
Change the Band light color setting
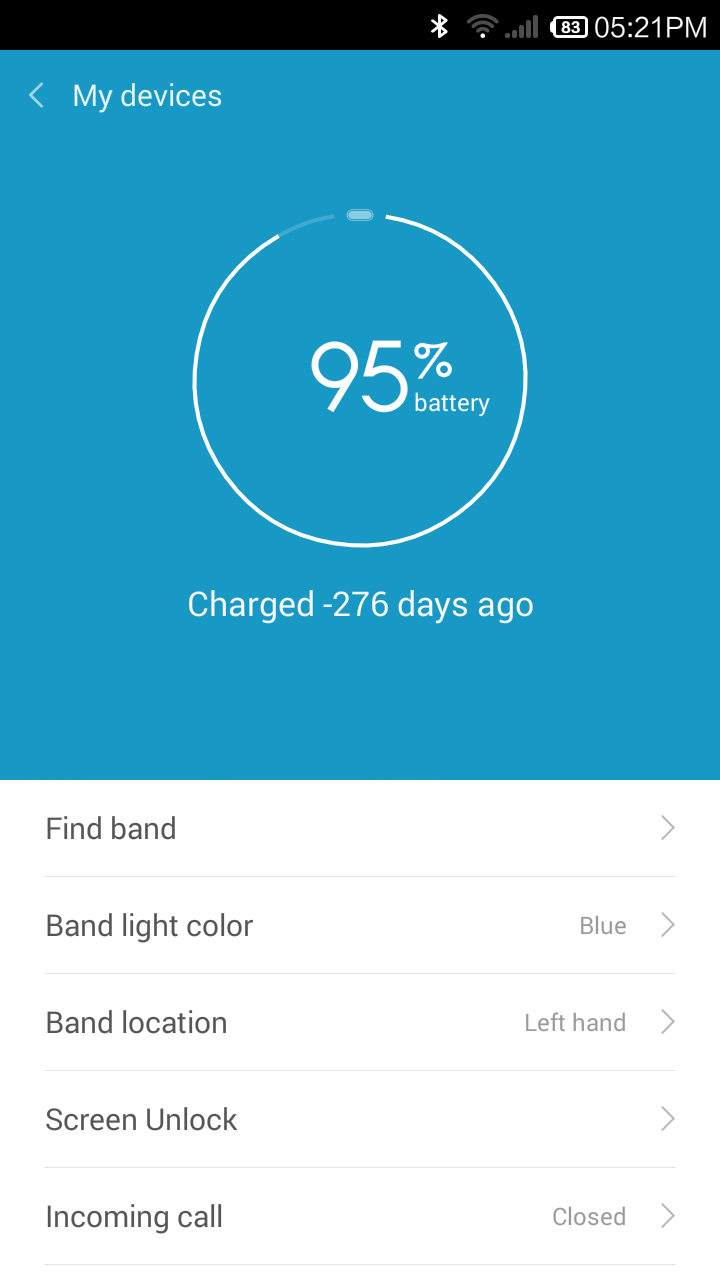pyautogui.click(x=360, y=926)
